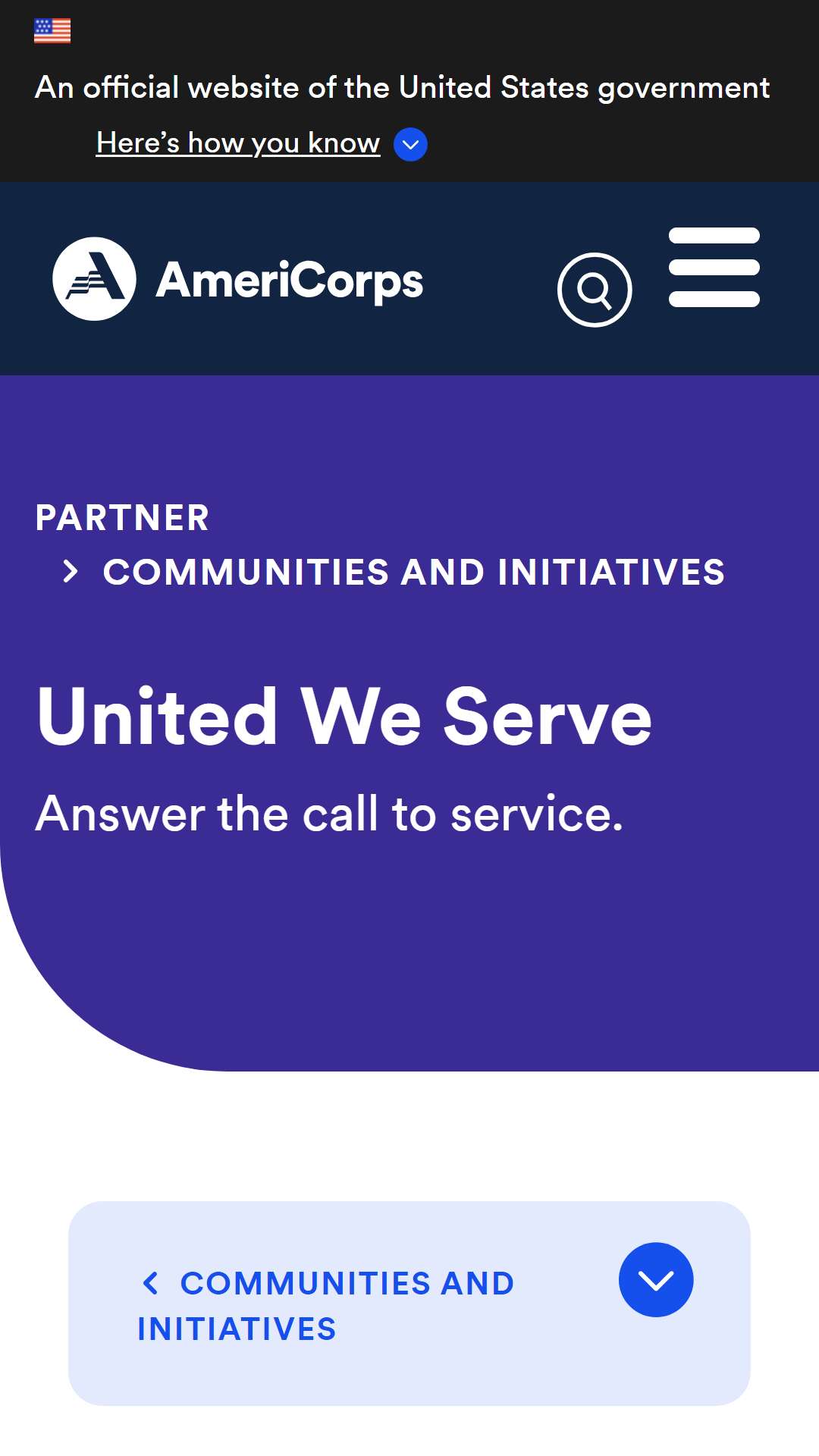Image resolution: width=819 pixels, height=1456 pixels.
Task: Open the hamburger navigation menu
Action: point(714,268)
